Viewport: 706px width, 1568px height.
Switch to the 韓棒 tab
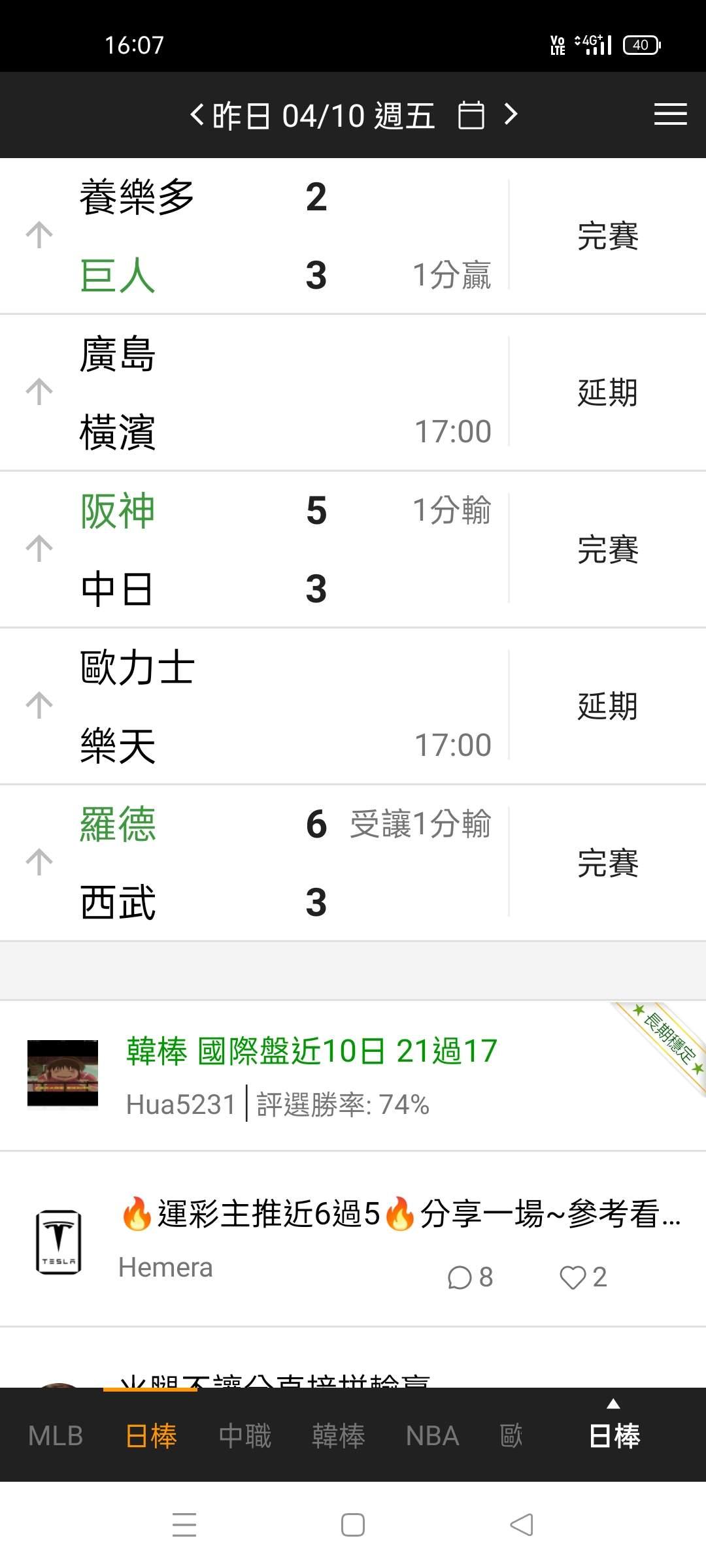click(x=338, y=1436)
